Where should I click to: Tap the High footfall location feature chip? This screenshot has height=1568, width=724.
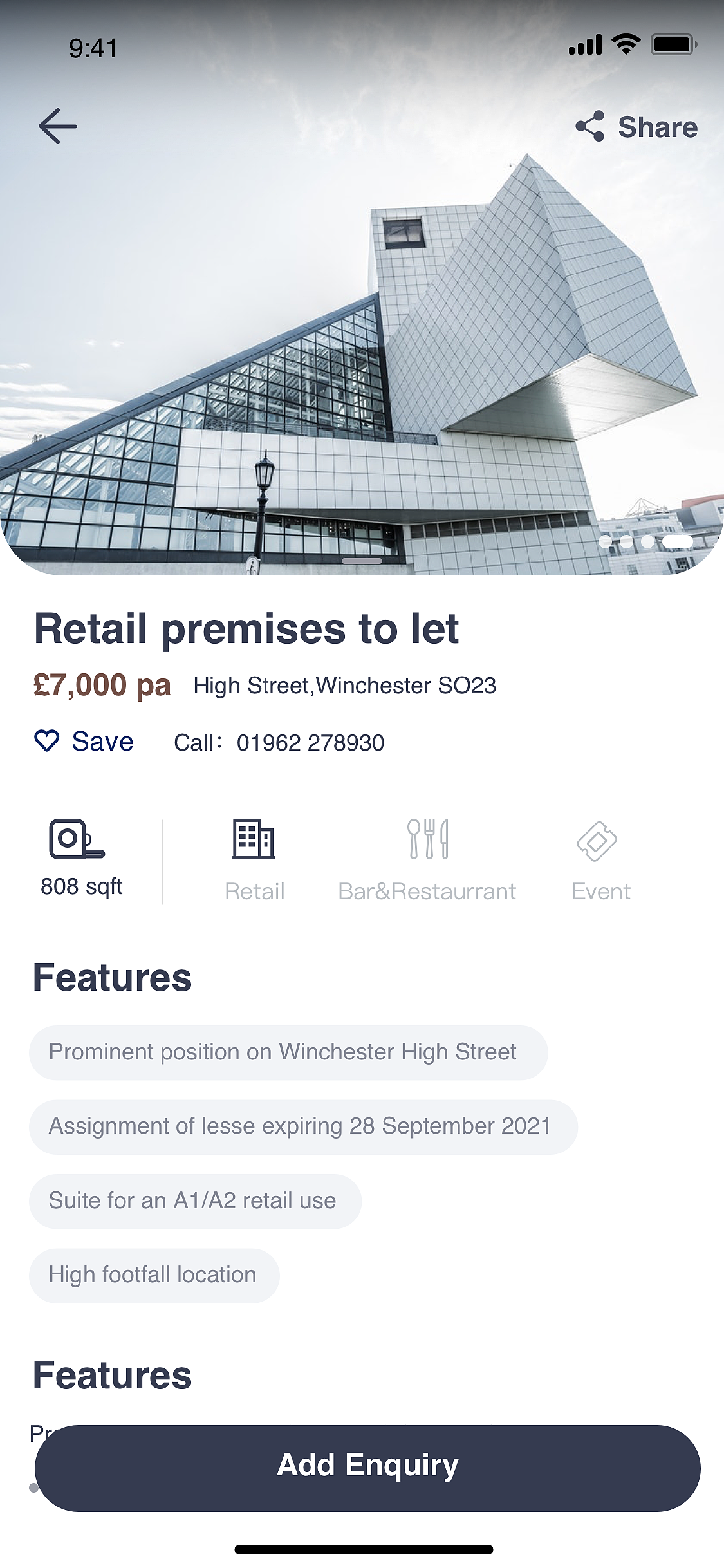pos(153,1274)
